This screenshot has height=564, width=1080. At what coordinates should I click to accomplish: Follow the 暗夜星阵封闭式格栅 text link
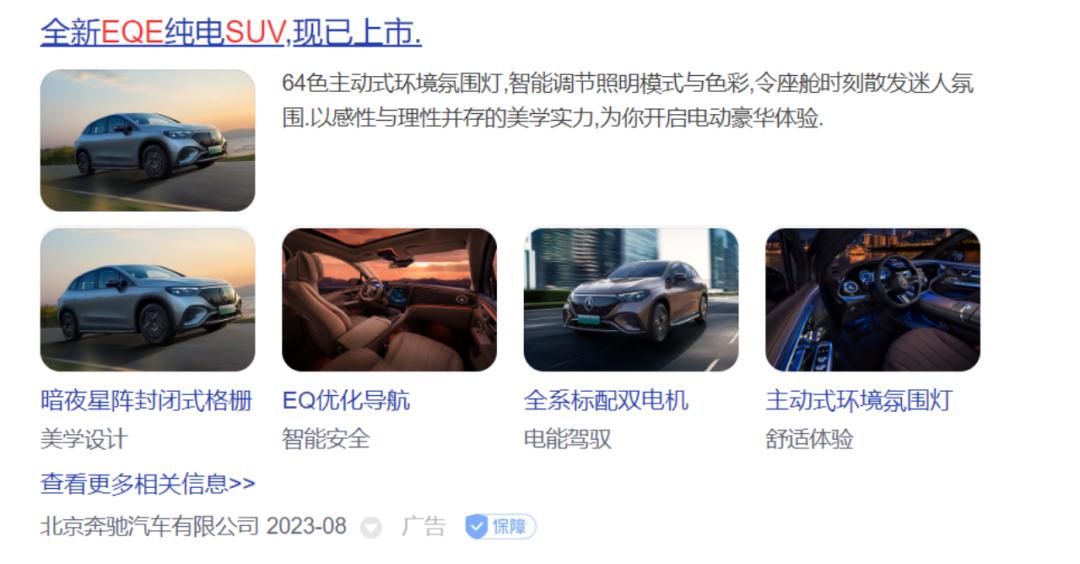(146, 400)
